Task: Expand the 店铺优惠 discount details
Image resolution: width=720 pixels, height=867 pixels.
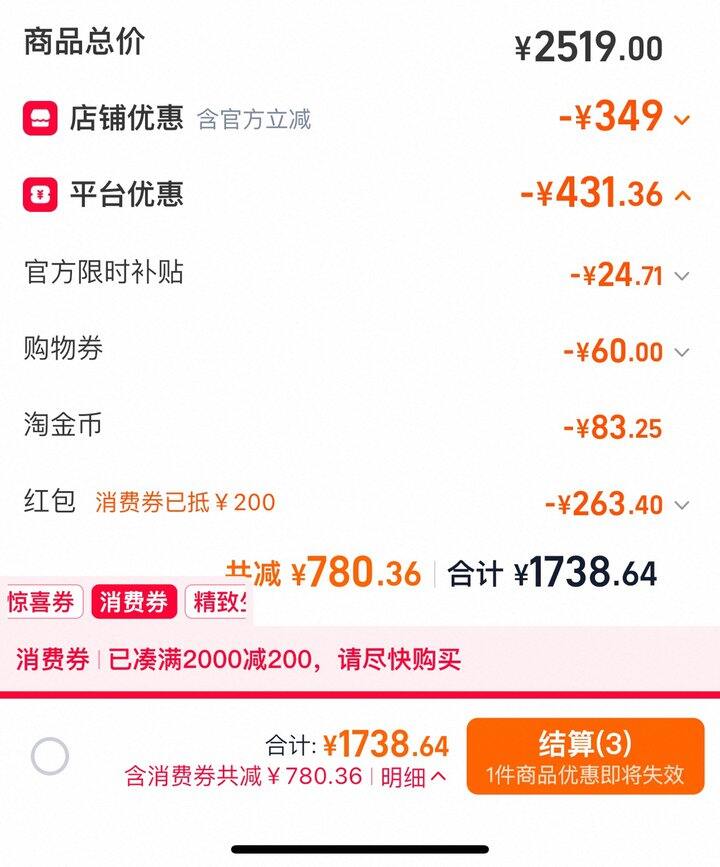Action: [683, 120]
